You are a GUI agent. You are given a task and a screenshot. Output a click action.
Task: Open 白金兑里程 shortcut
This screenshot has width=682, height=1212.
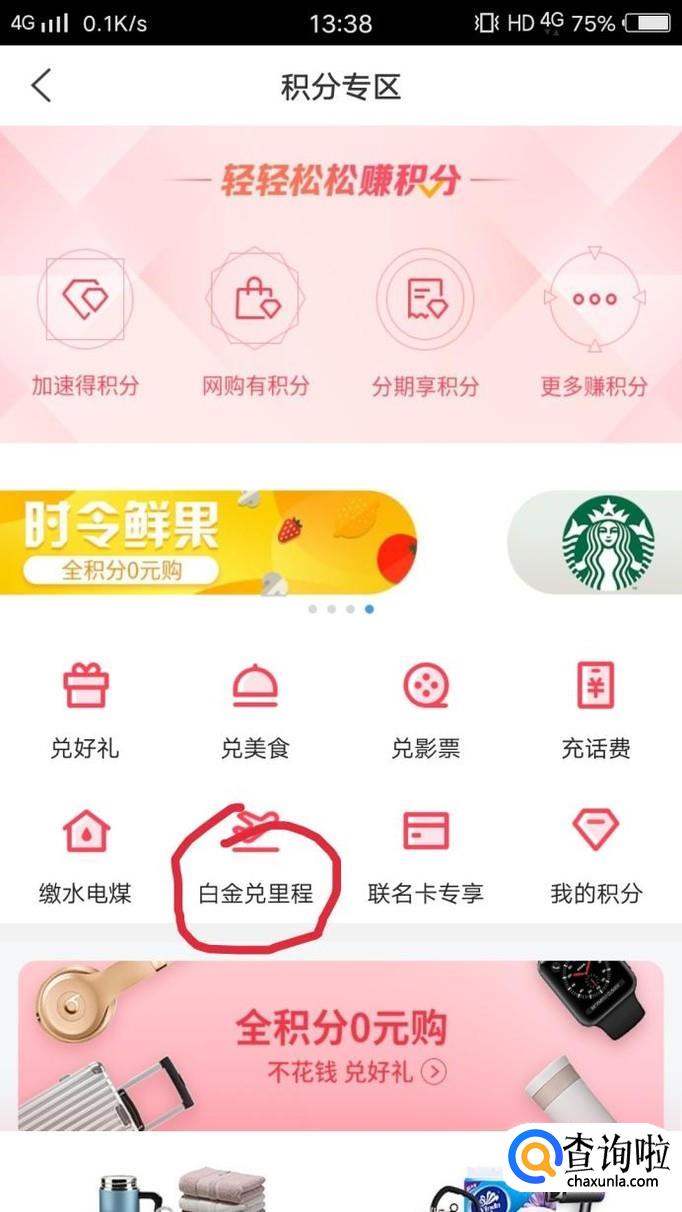click(x=255, y=860)
